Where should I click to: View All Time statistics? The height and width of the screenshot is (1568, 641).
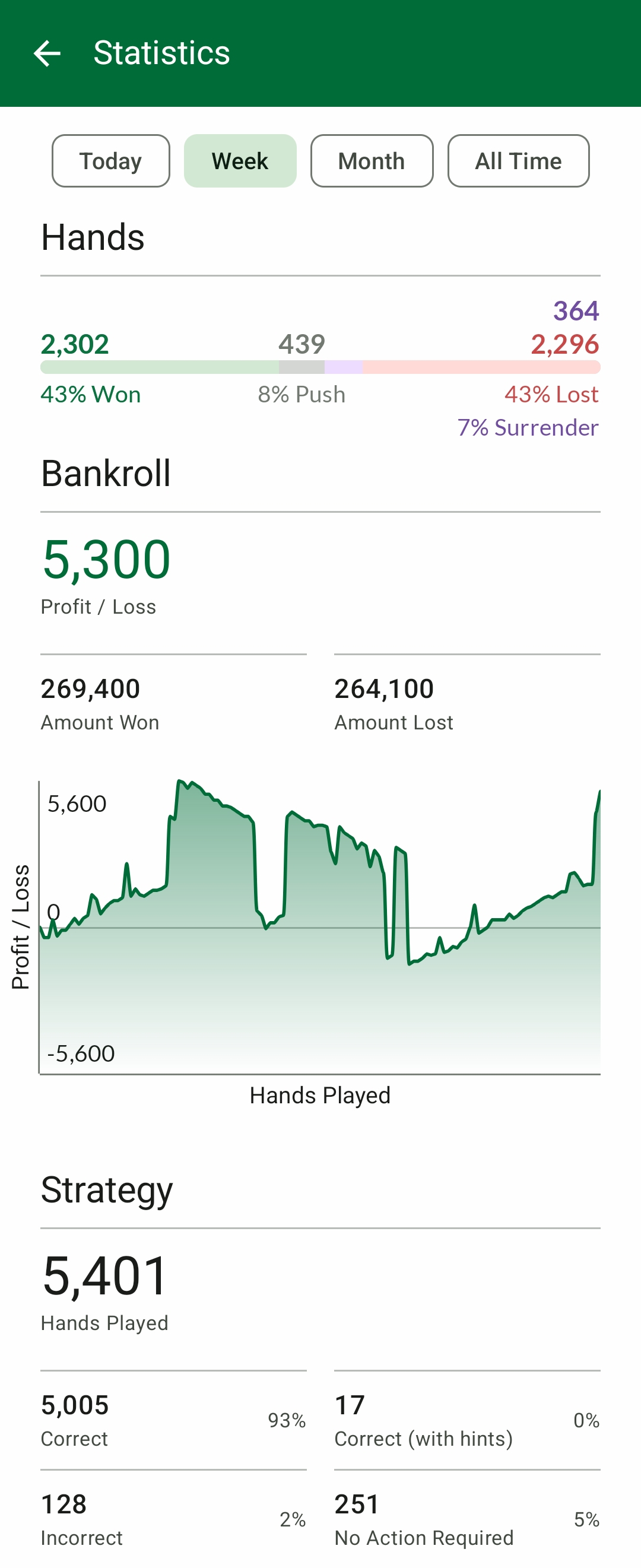coord(518,161)
